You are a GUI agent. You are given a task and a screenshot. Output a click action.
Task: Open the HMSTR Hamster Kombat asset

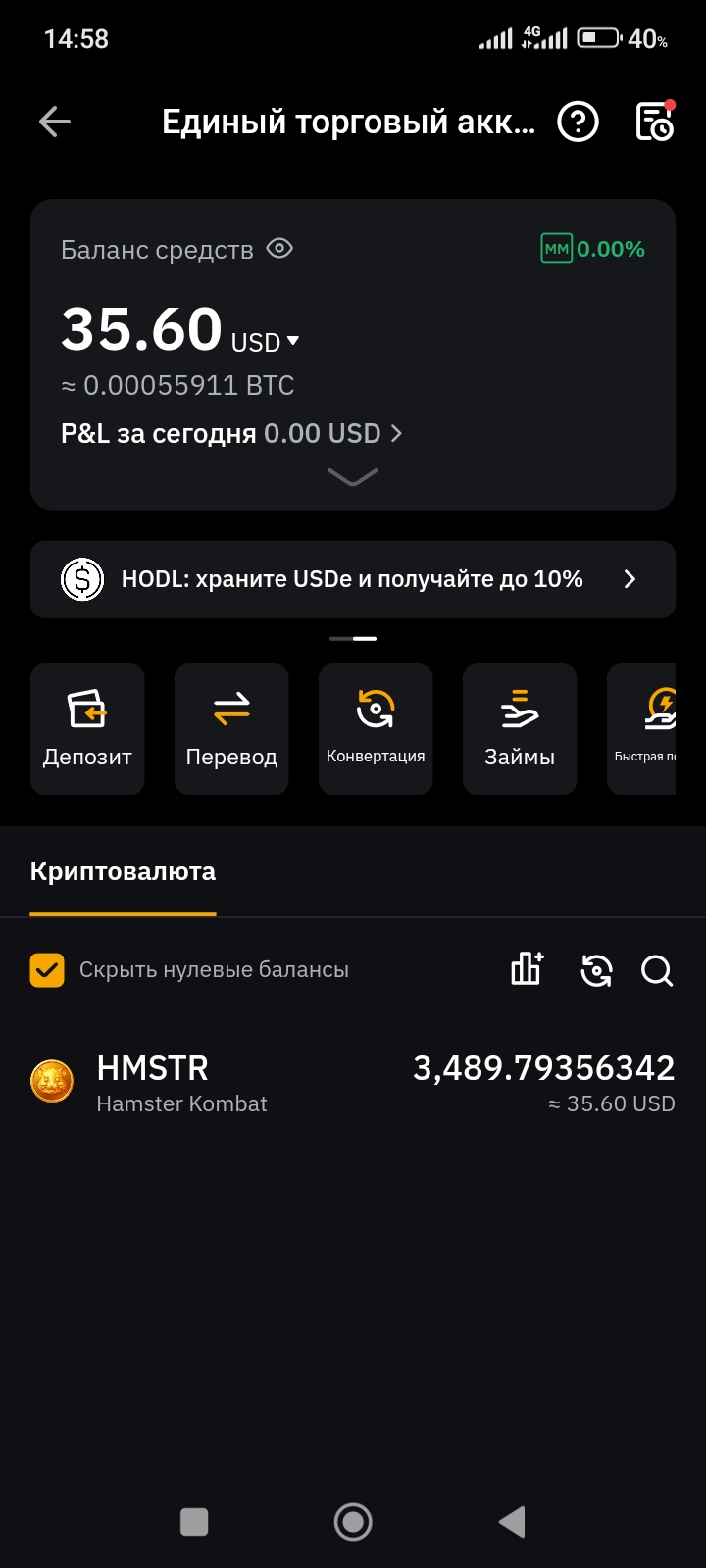[x=352, y=1084]
